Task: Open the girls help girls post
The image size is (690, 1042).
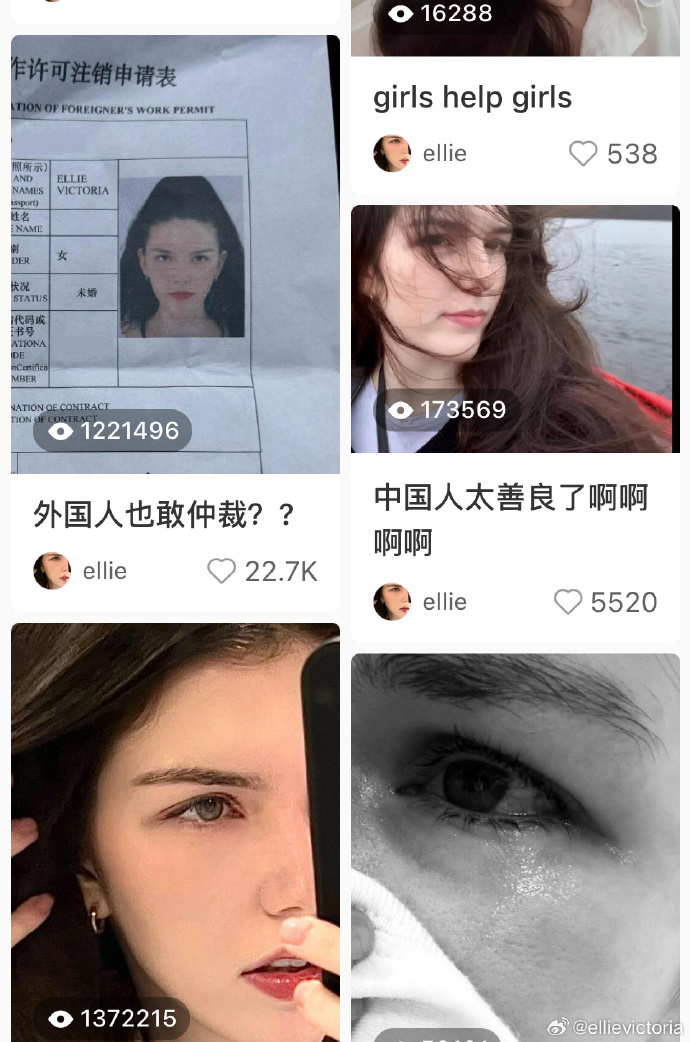Action: click(x=473, y=98)
